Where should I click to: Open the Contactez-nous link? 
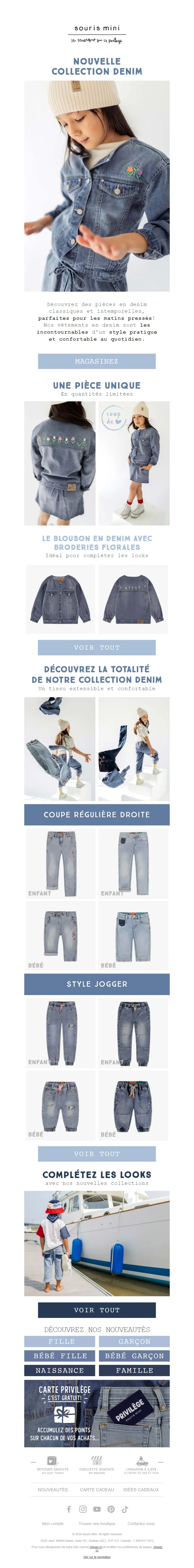[x=141, y=1524]
